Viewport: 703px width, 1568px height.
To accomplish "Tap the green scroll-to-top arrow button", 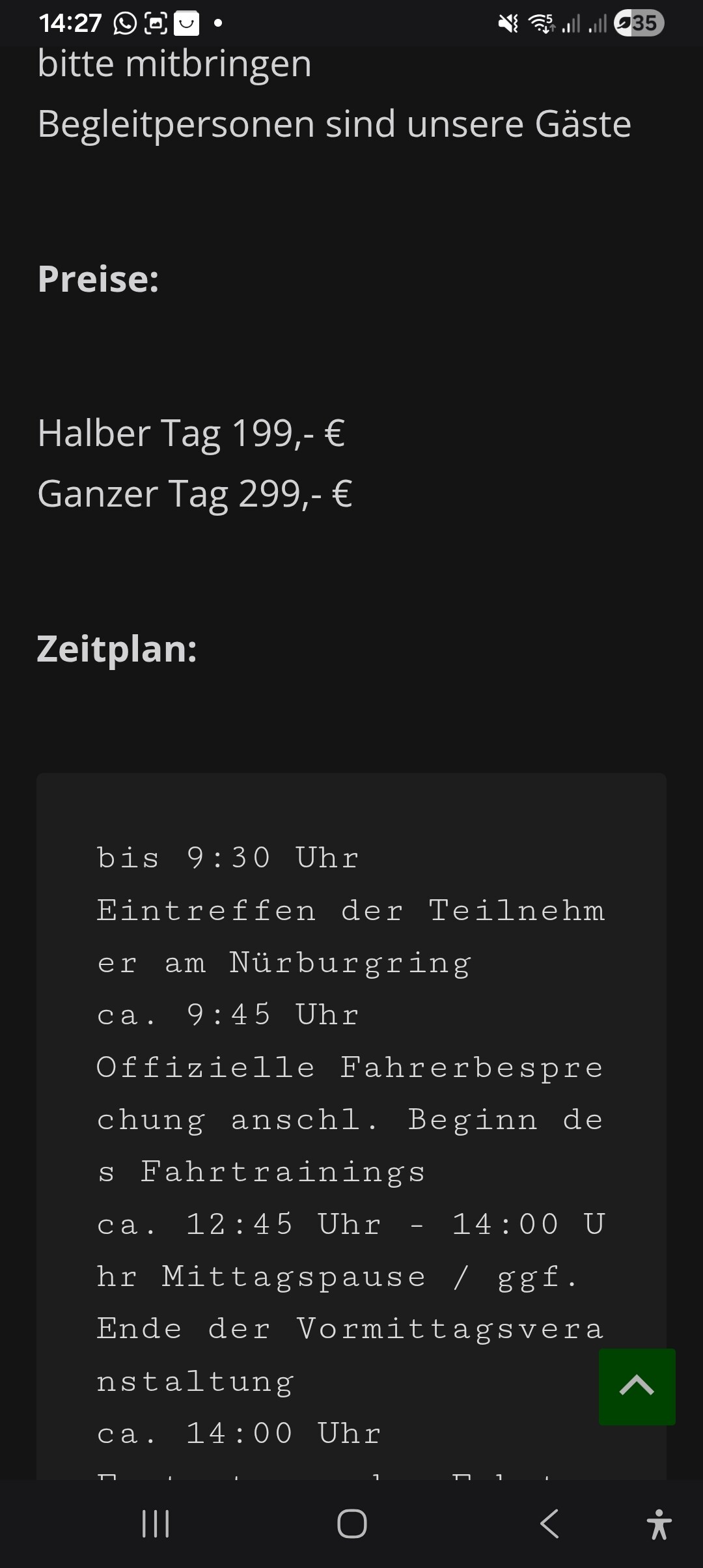I will (x=637, y=1386).
